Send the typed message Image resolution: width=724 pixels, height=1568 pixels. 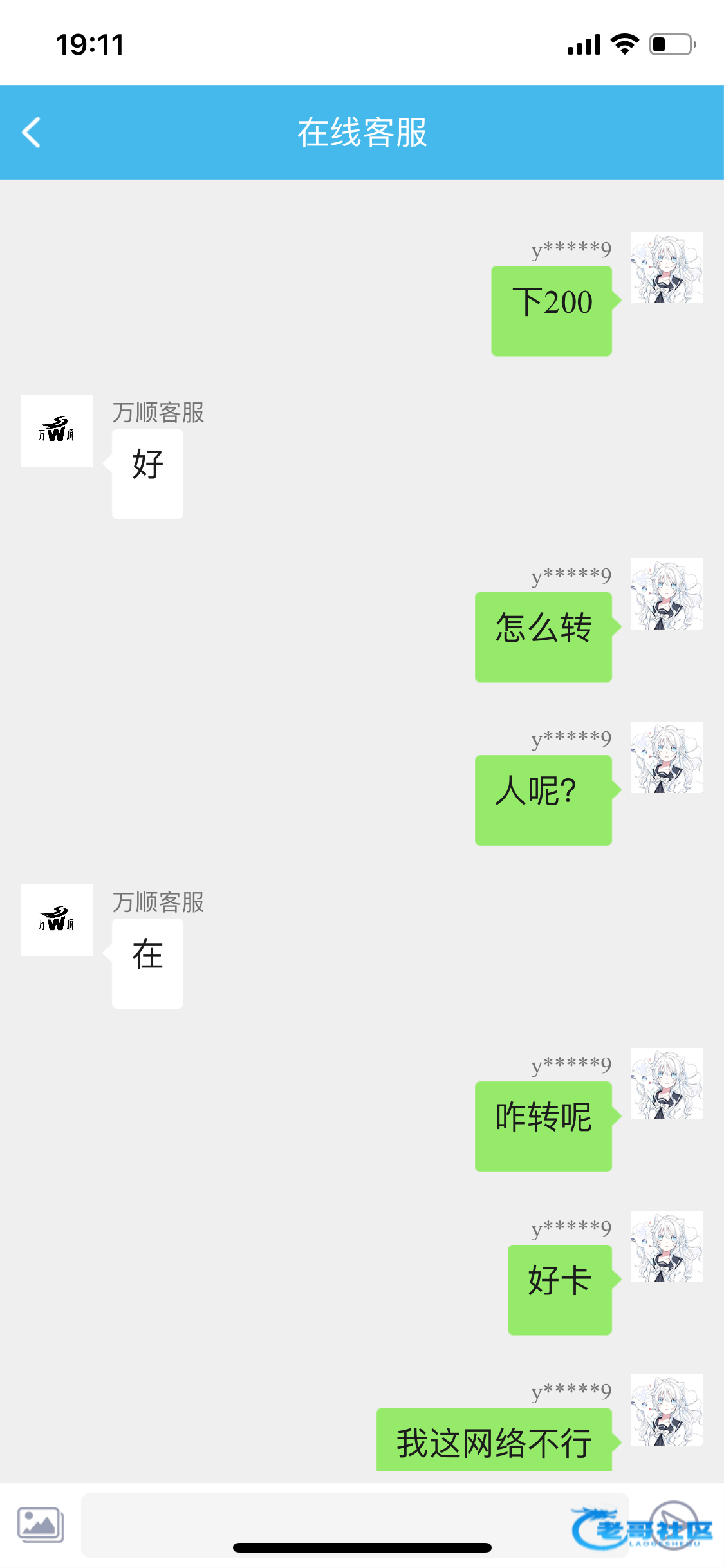click(673, 1524)
